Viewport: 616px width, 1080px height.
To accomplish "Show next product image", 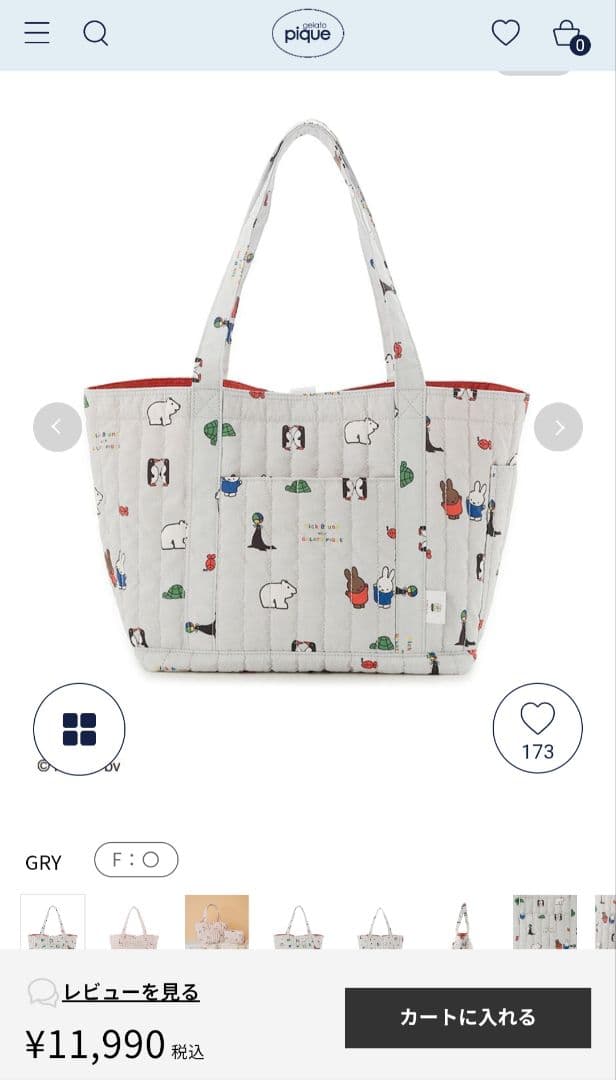I will (558, 427).
